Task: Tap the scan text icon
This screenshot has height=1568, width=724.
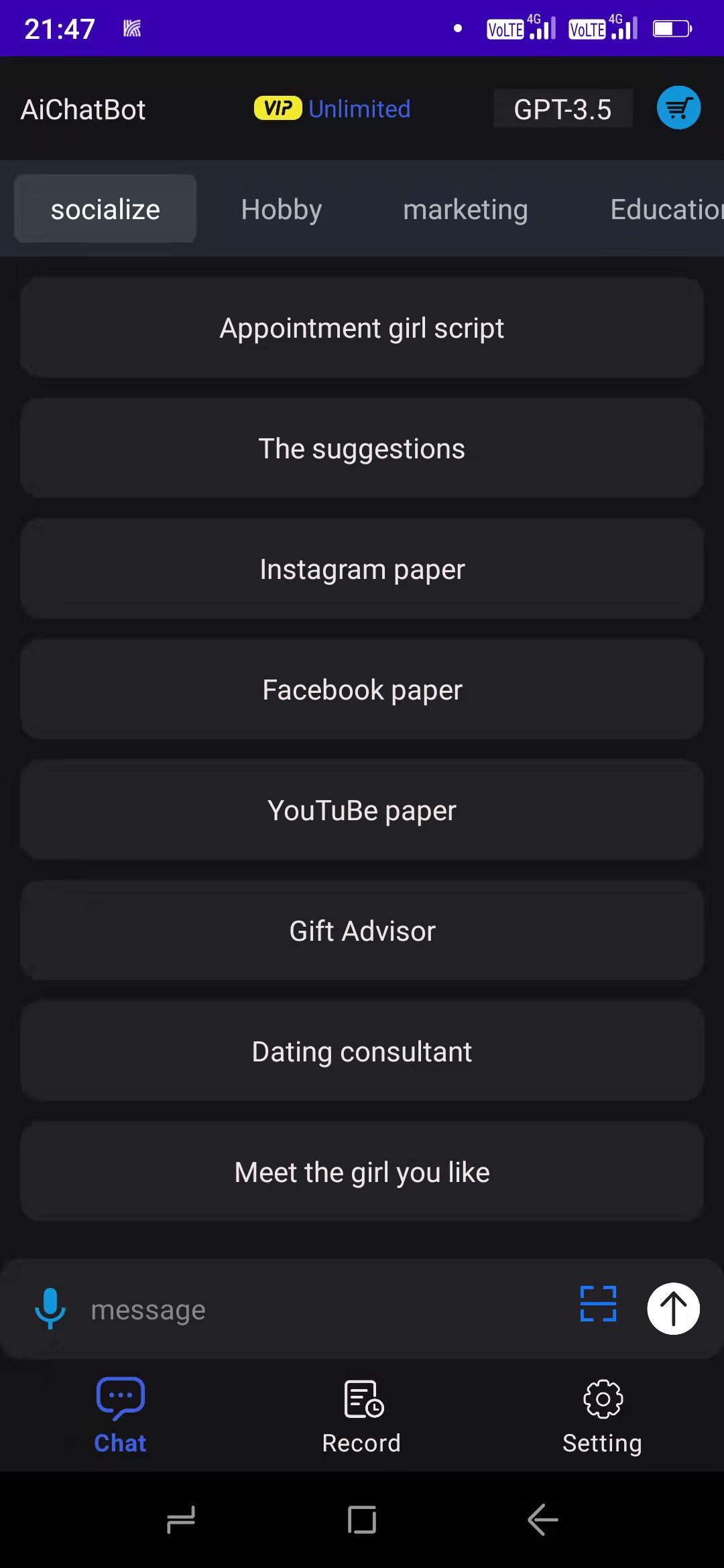Action: pos(598,1304)
